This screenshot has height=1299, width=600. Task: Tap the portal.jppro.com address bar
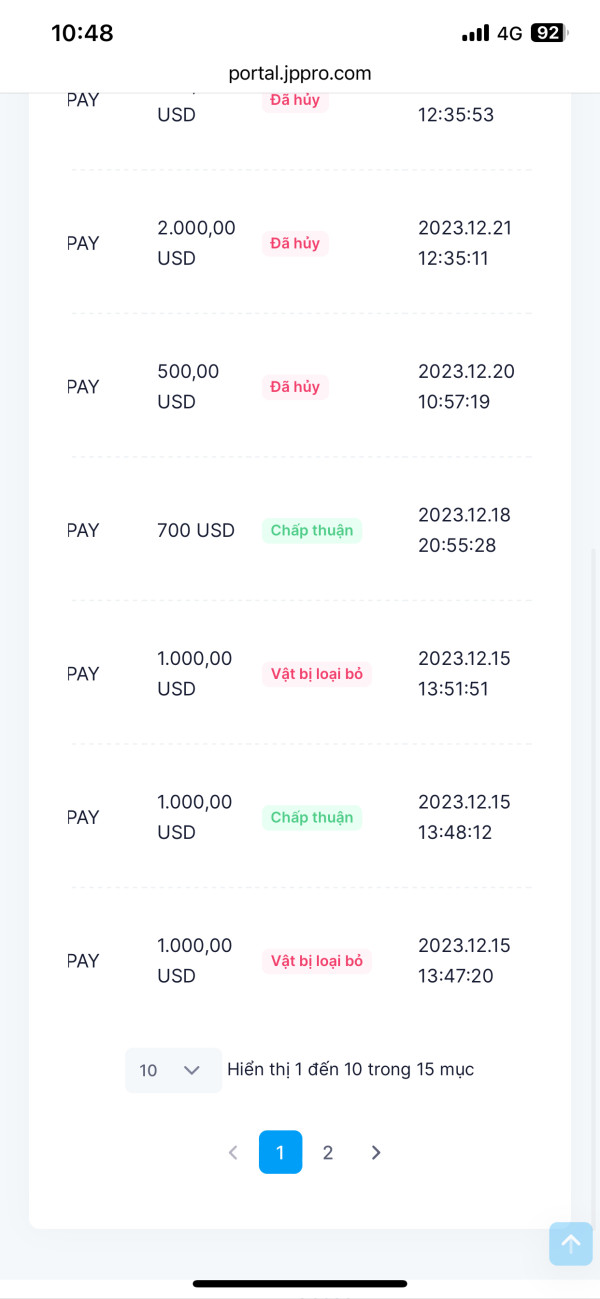(300, 73)
